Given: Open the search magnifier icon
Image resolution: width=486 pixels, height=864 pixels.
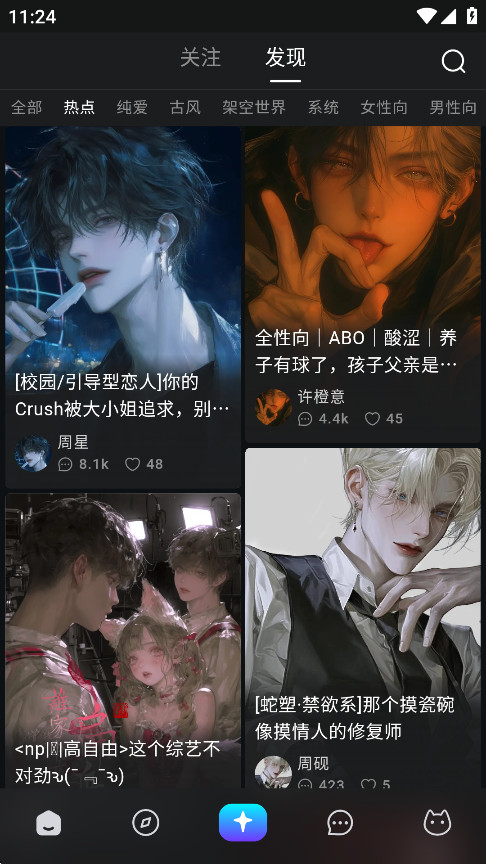Looking at the screenshot, I should click(453, 61).
